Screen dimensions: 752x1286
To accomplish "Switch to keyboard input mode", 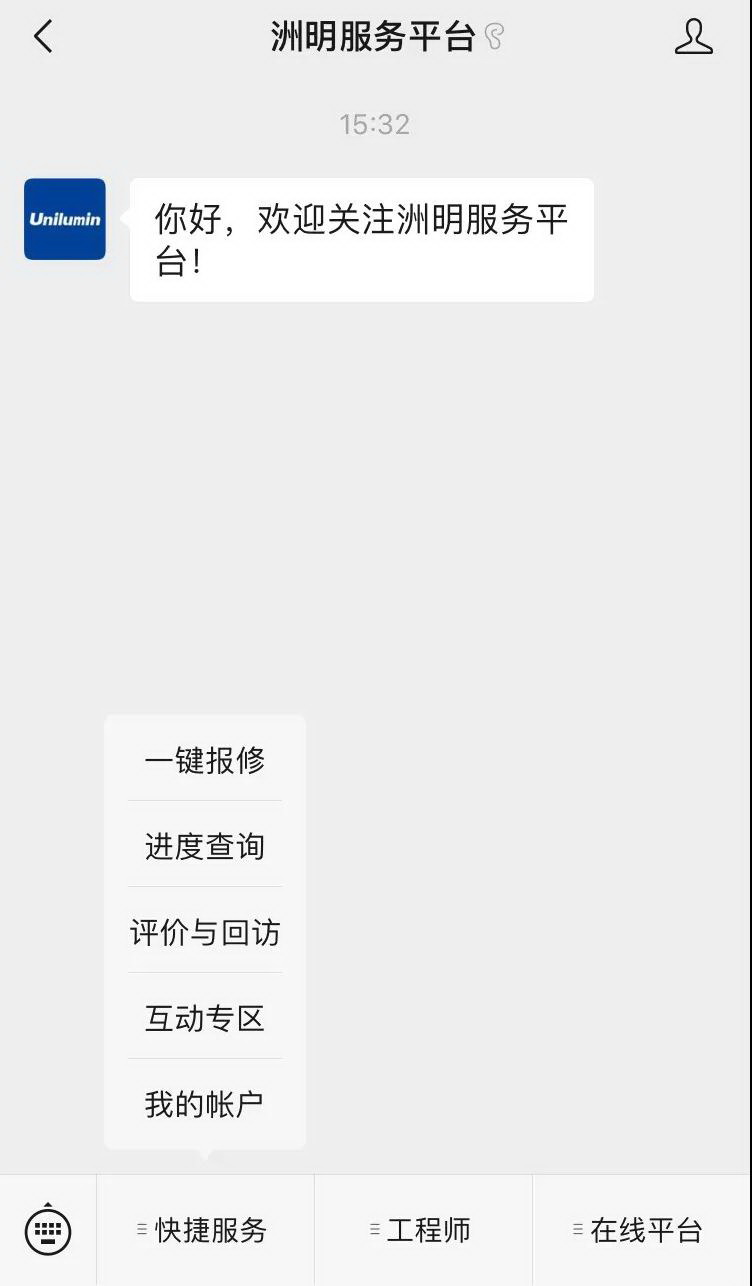I will (48, 1230).
